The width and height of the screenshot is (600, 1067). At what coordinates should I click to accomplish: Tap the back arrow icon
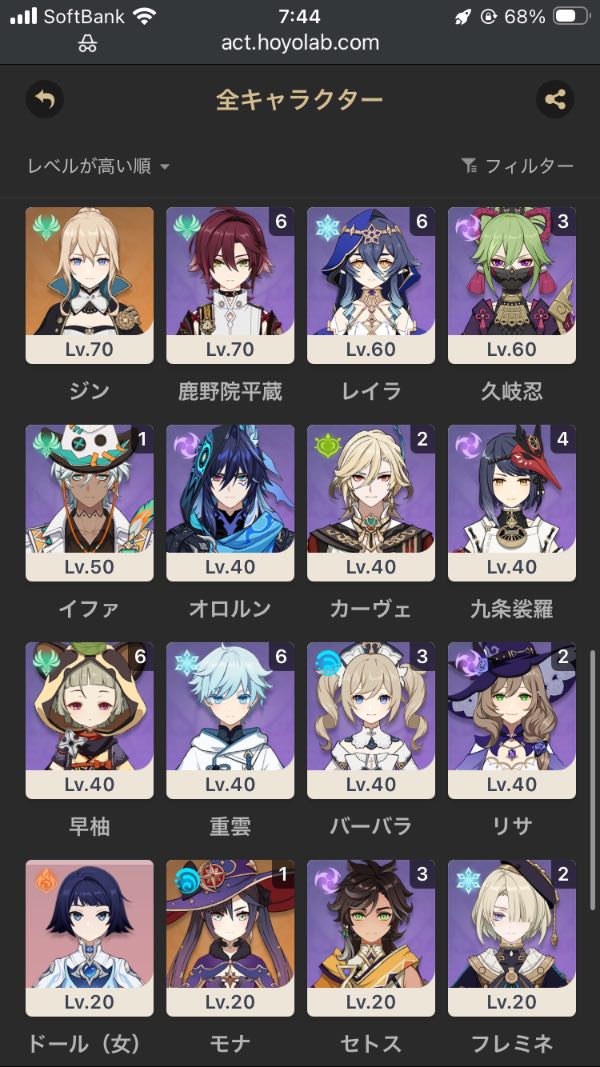point(44,99)
